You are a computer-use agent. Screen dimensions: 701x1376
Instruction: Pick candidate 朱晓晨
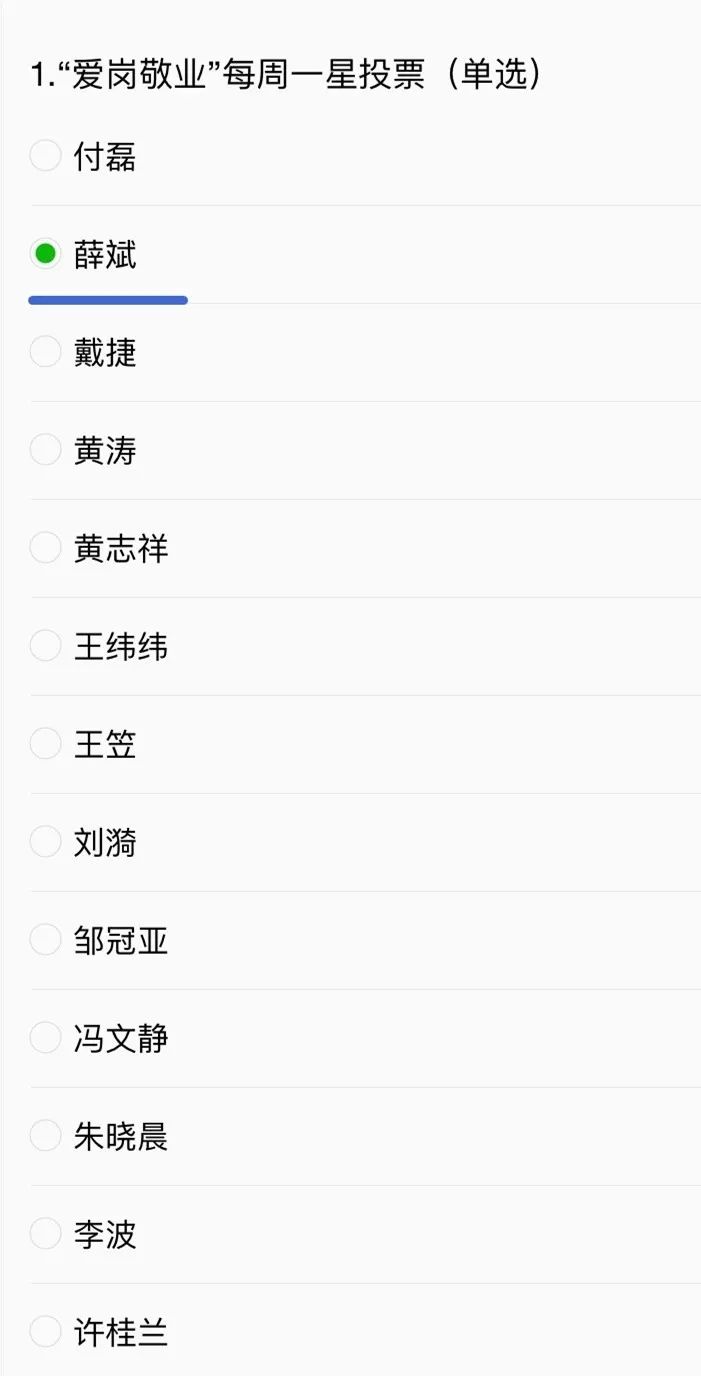[46, 1136]
